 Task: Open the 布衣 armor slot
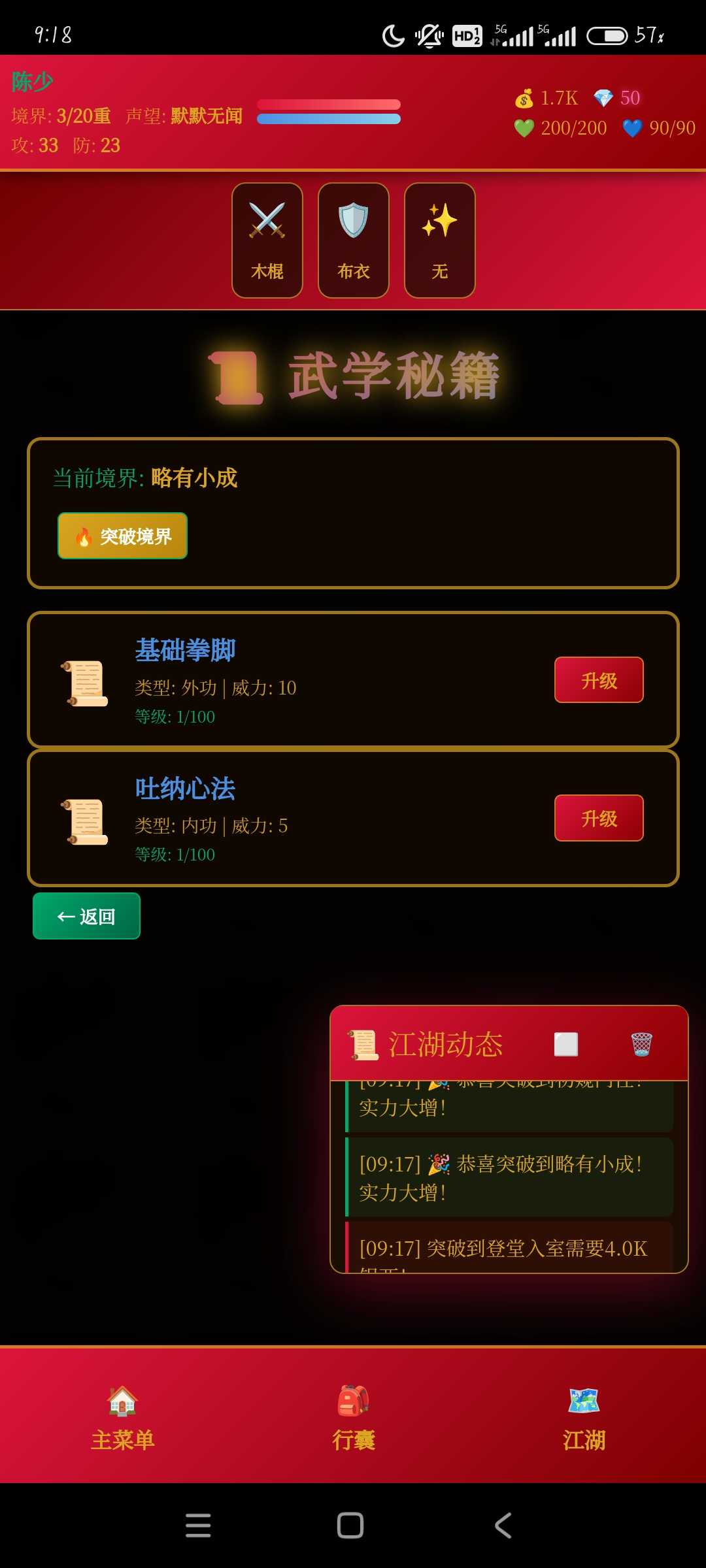[x=353, y=240]
